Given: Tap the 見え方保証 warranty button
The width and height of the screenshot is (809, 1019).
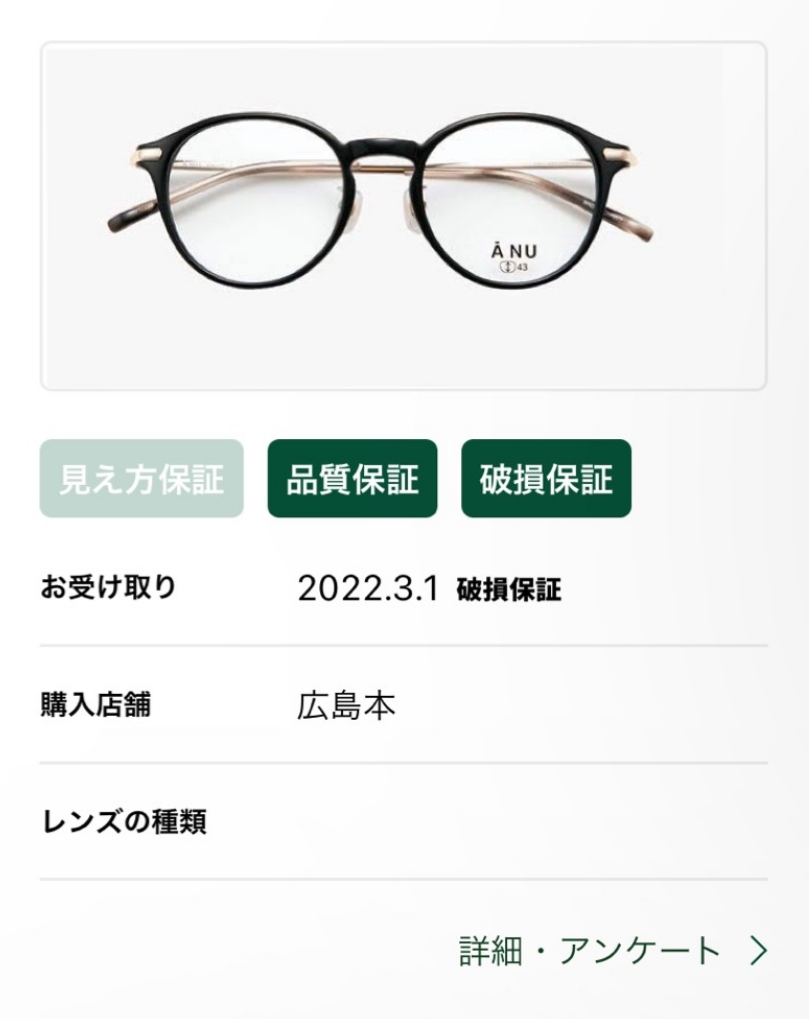Looking at the screenshot, I should click(142, 479).
